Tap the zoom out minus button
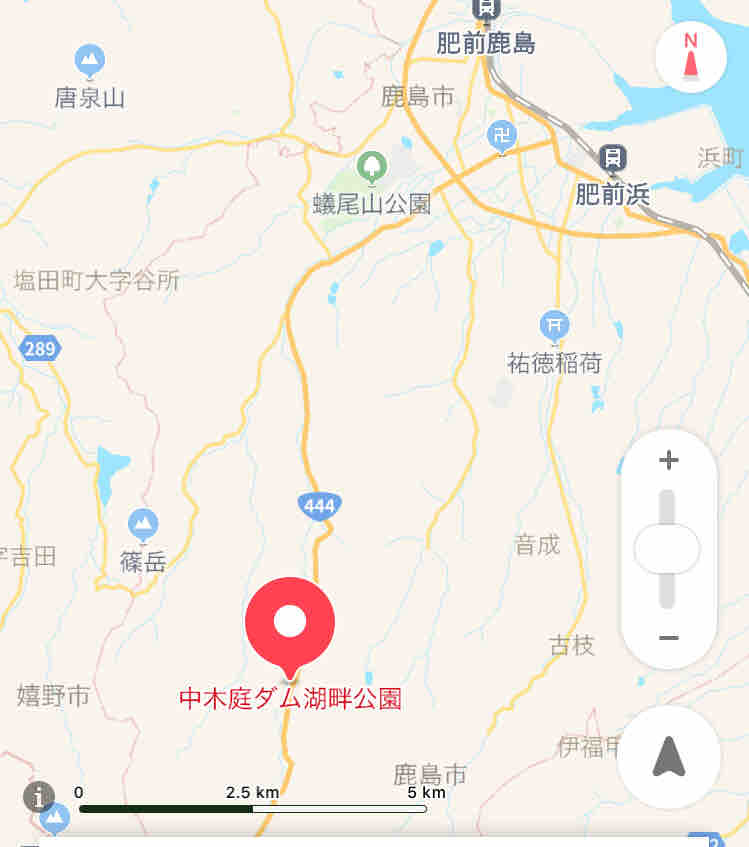Screen dimensions: 749x847 tap(669, 637)
